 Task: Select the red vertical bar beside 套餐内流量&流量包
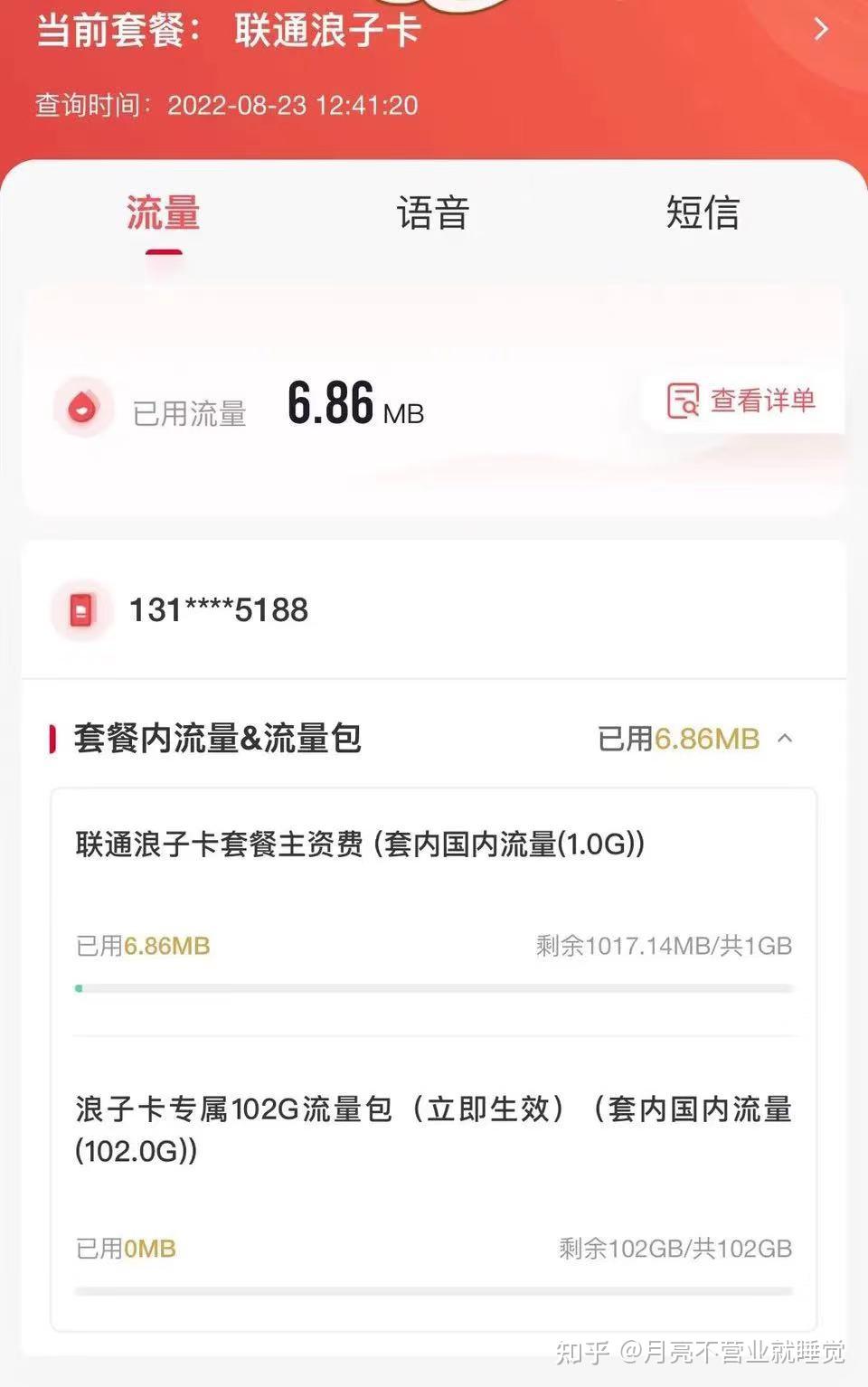(54, 738)
